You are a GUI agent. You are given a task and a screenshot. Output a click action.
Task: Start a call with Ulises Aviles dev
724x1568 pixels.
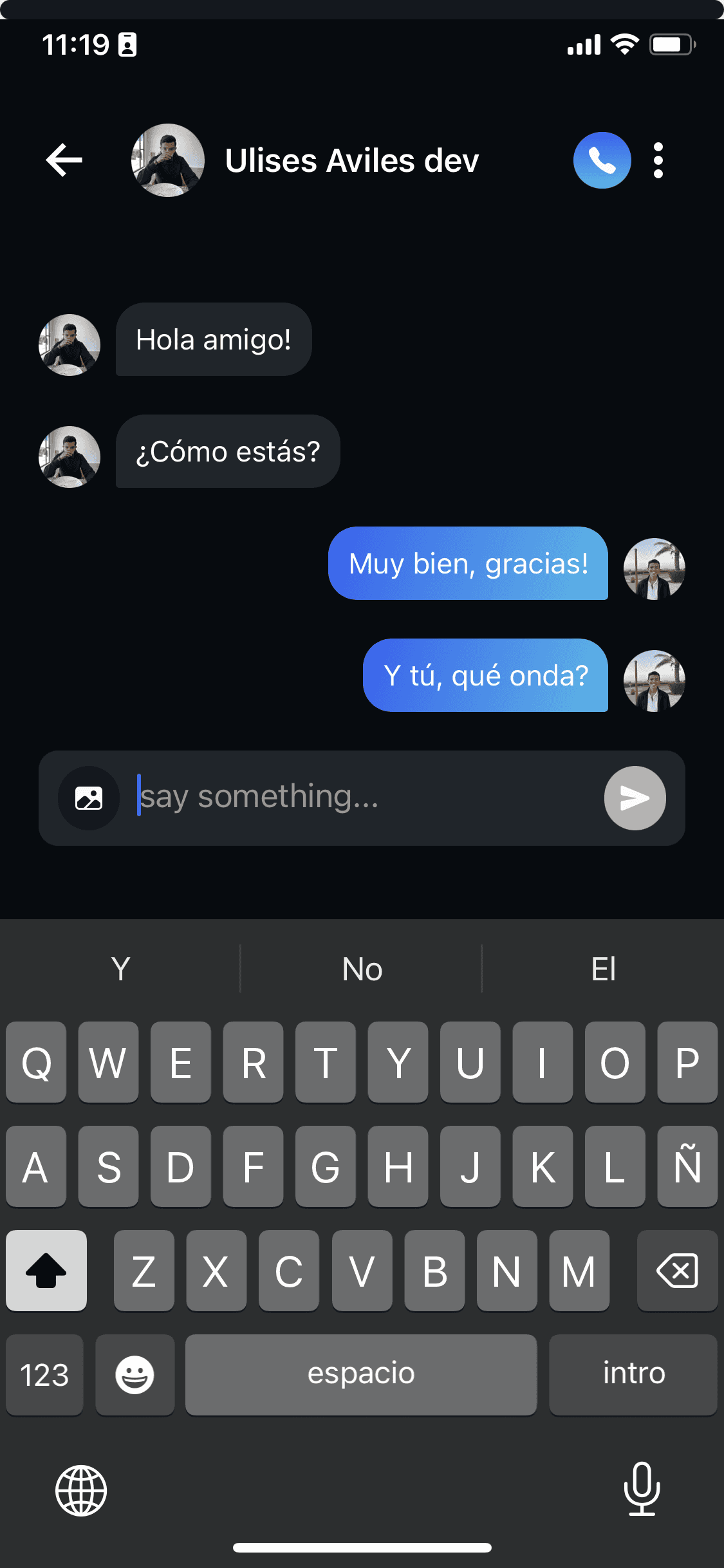[602, 160]
